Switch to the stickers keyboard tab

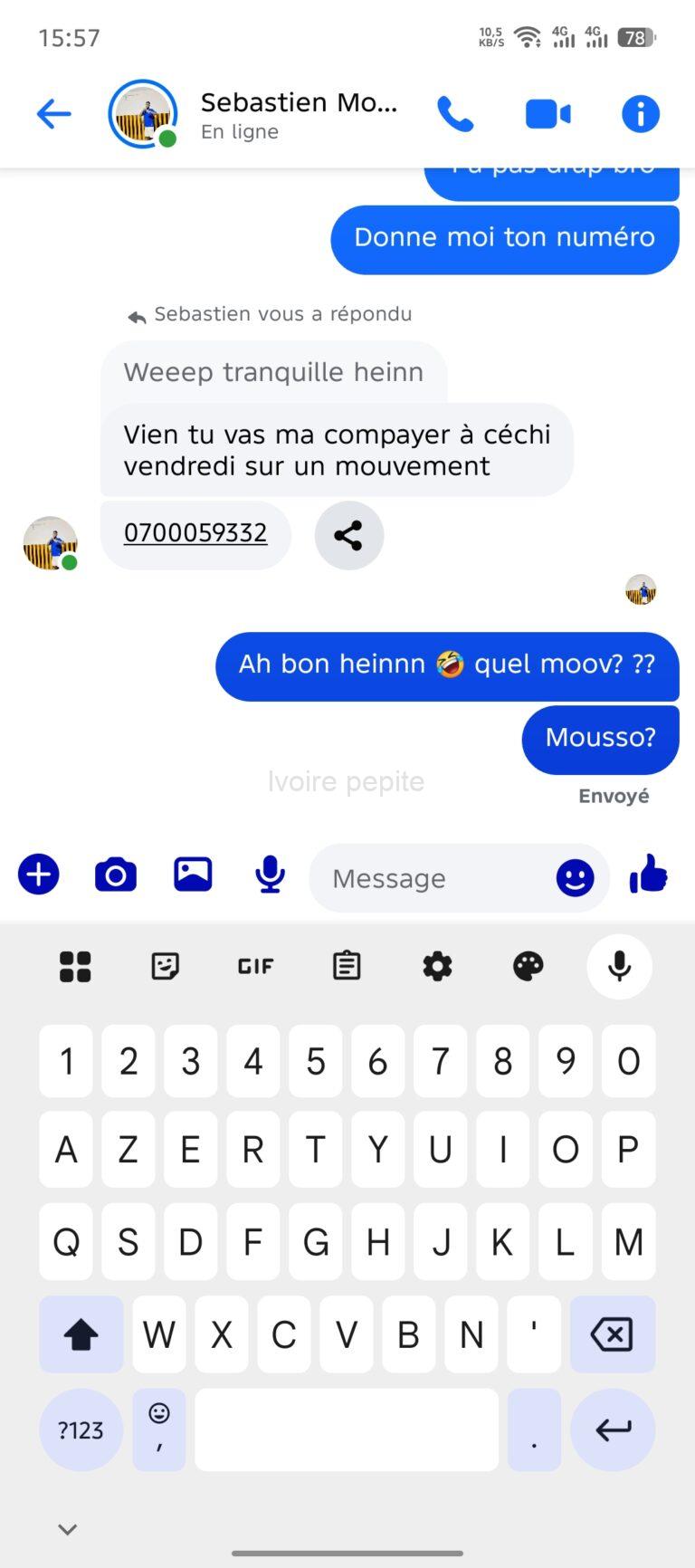165,966
